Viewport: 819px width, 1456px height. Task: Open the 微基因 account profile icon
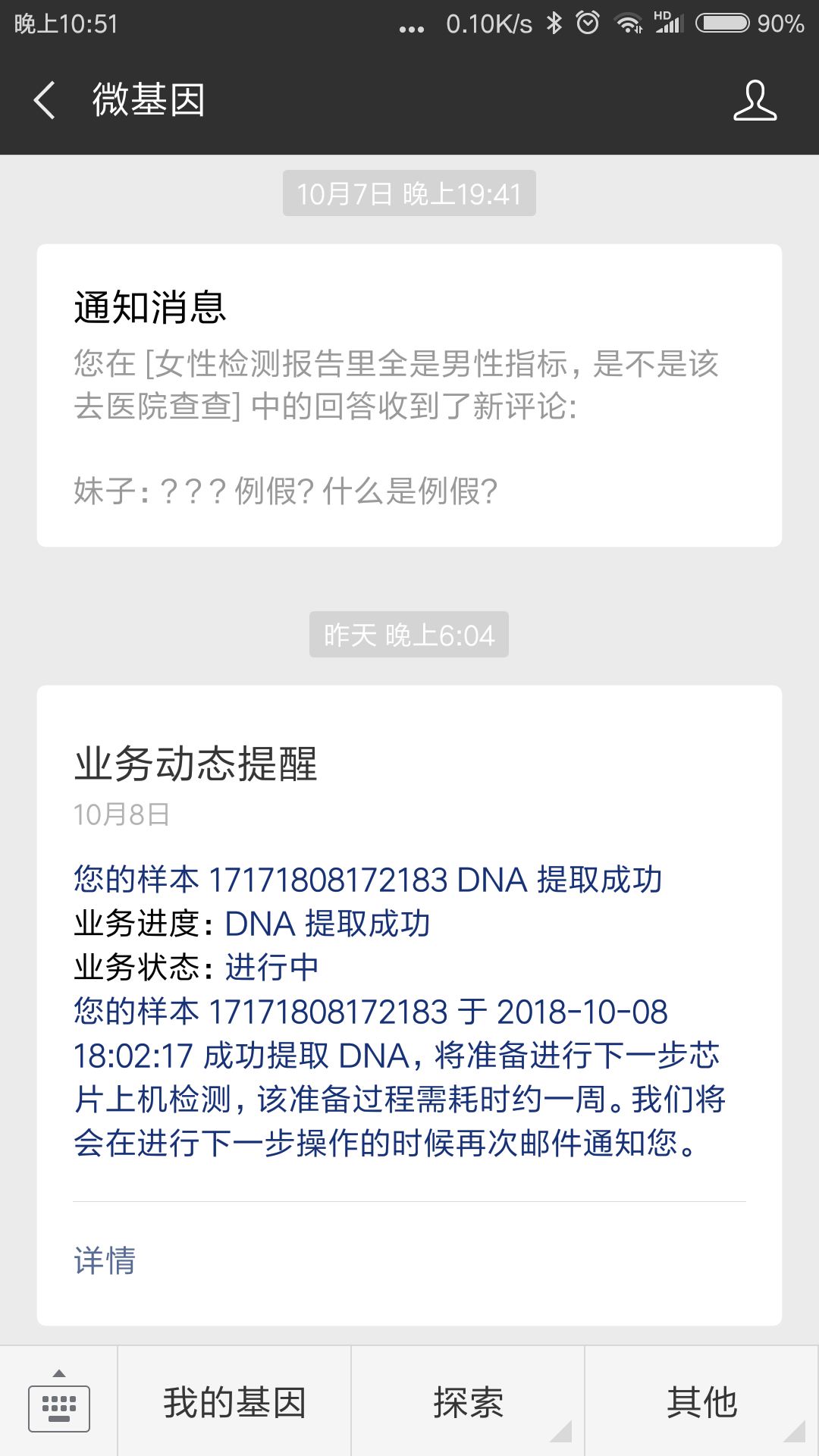click(x=755, y=100)
